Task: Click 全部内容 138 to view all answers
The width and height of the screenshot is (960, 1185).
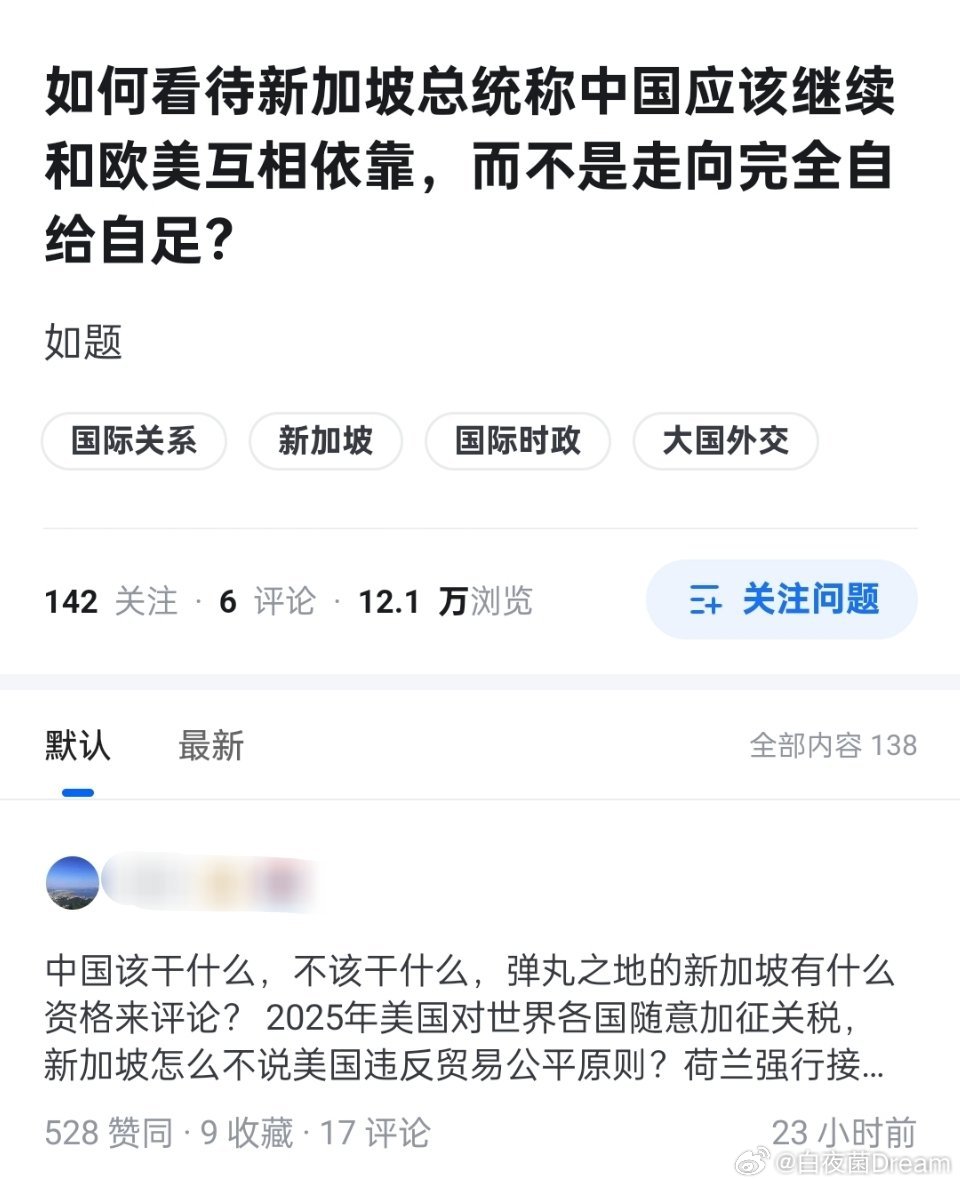Action: click(x=832, y=746)
